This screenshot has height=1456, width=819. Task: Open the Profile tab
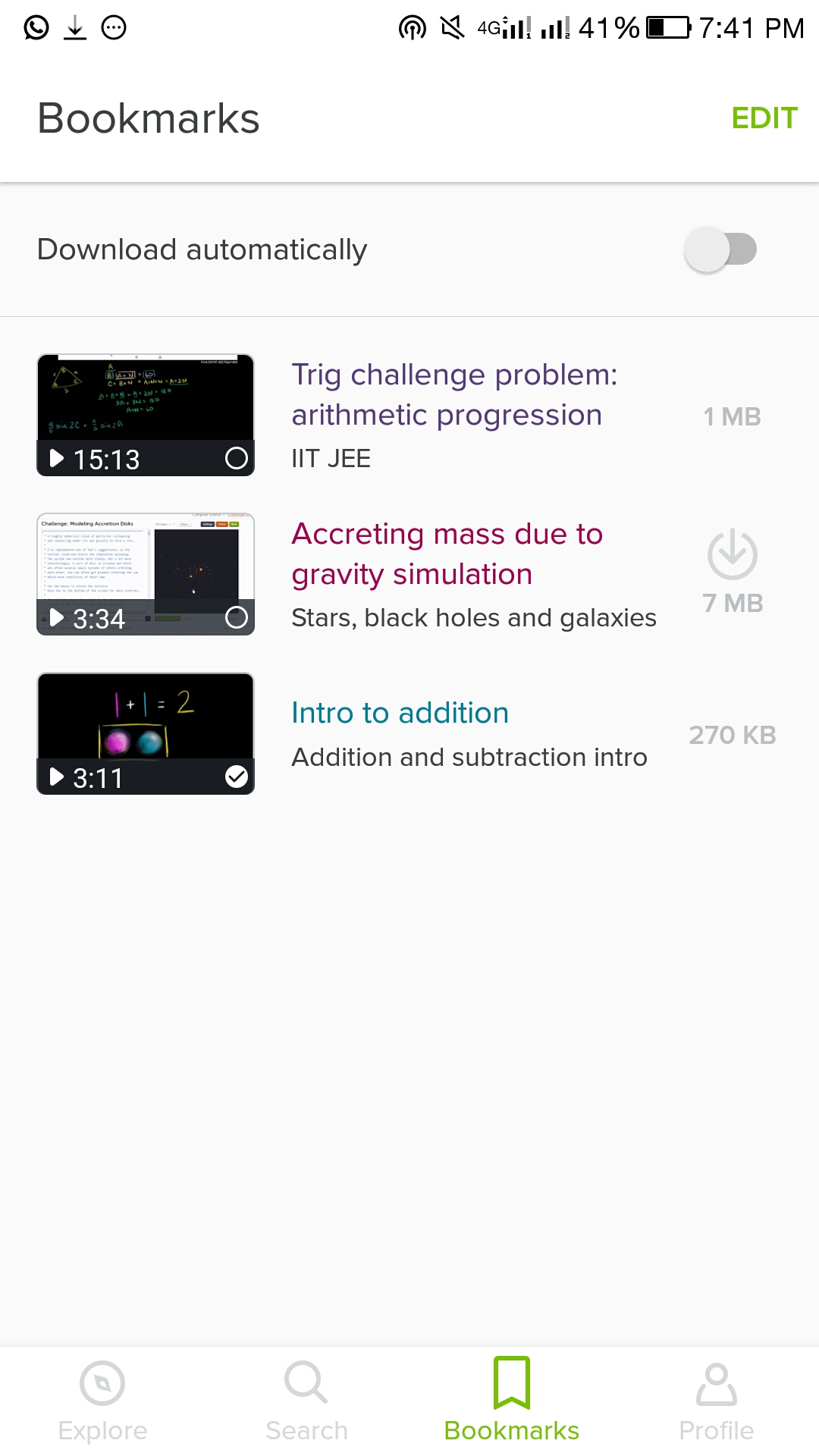pyautogui.click(x=717, y=1401)
